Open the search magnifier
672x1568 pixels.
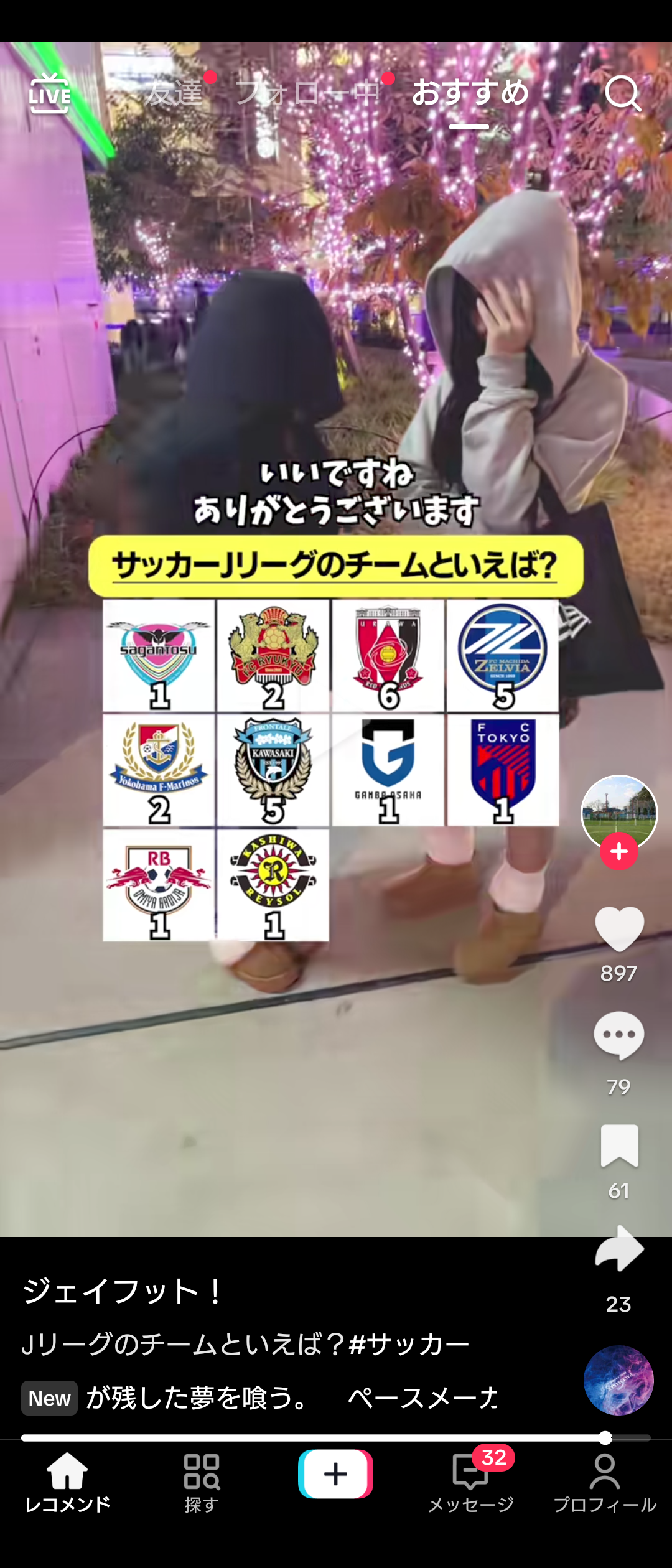tap(623, 93)
